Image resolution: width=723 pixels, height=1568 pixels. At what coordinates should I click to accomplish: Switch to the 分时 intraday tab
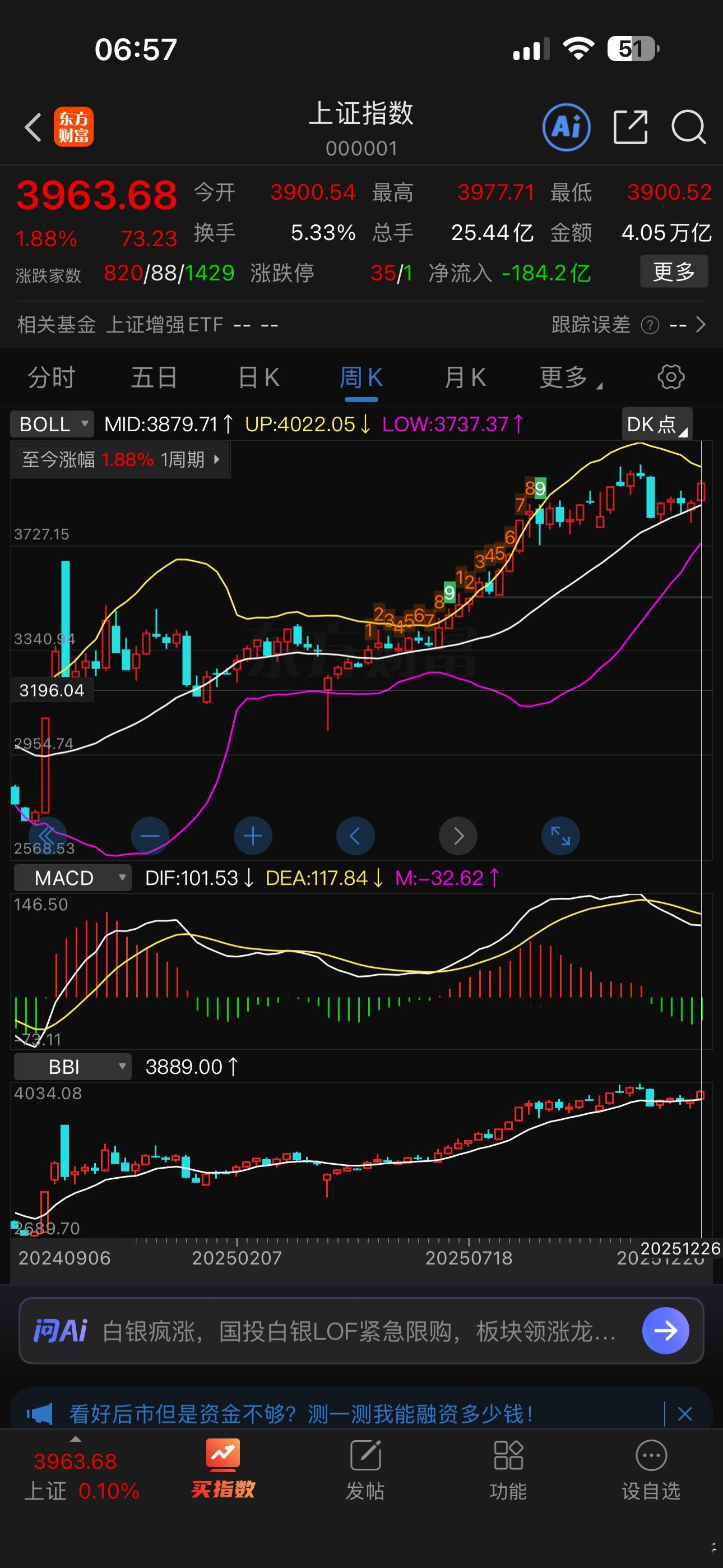[50, 377]
